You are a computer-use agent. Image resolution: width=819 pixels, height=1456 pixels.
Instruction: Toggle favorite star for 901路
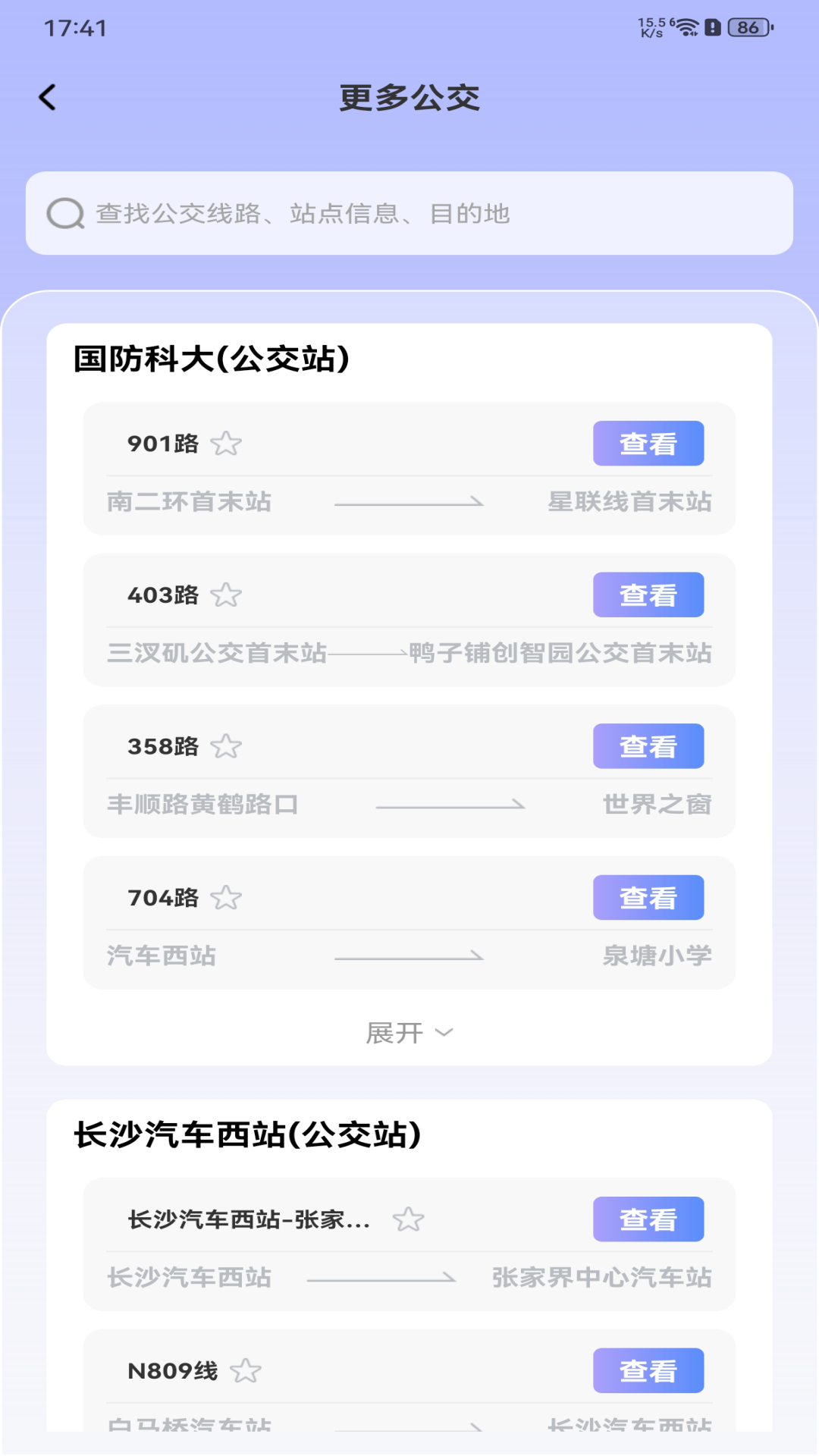point(227,444)
